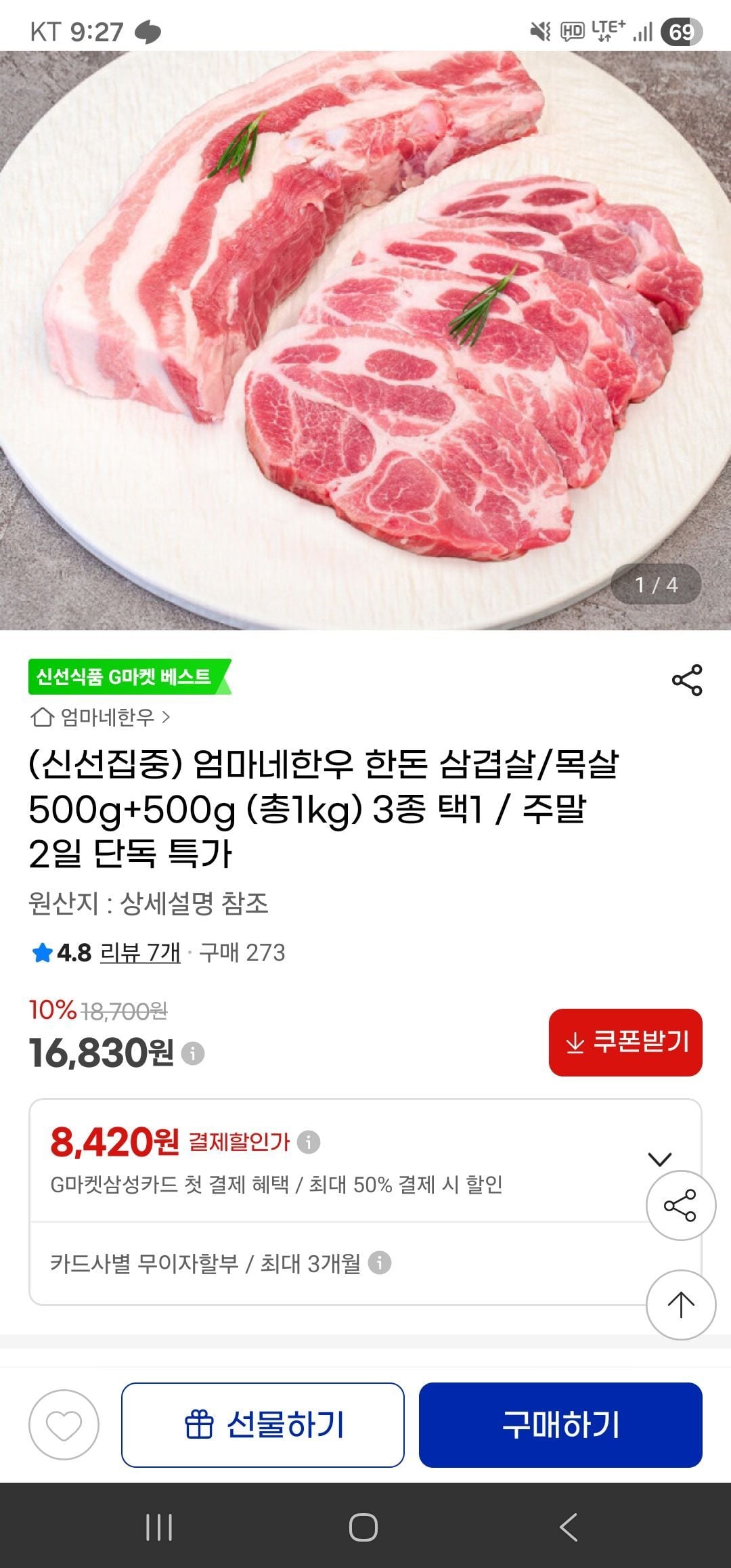This screenshot has height=1568, width=731.
Task: Tap the floating share button
Action: coord(680,1205)
